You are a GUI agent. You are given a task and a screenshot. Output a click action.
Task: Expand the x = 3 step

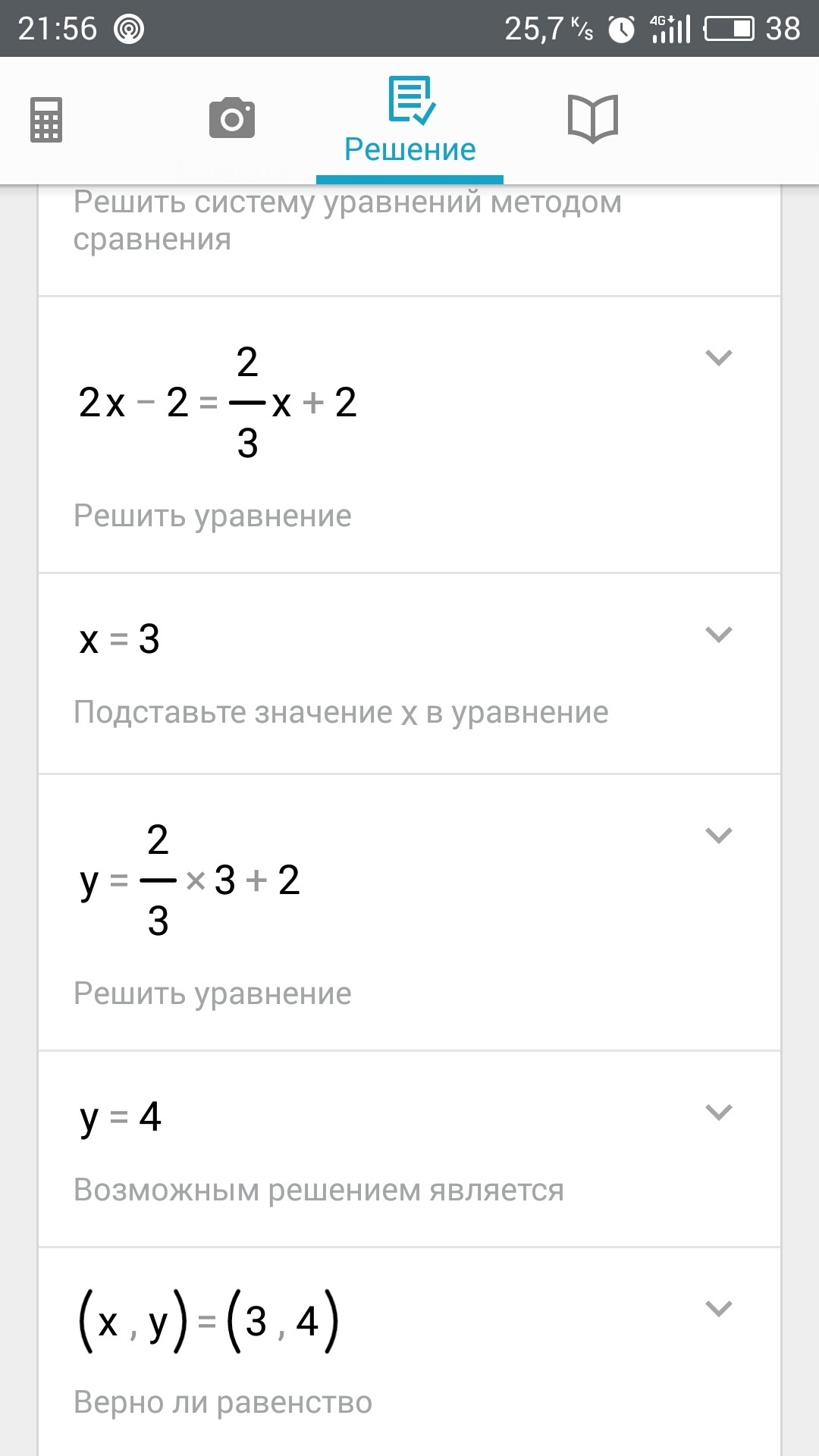point(718,634)
